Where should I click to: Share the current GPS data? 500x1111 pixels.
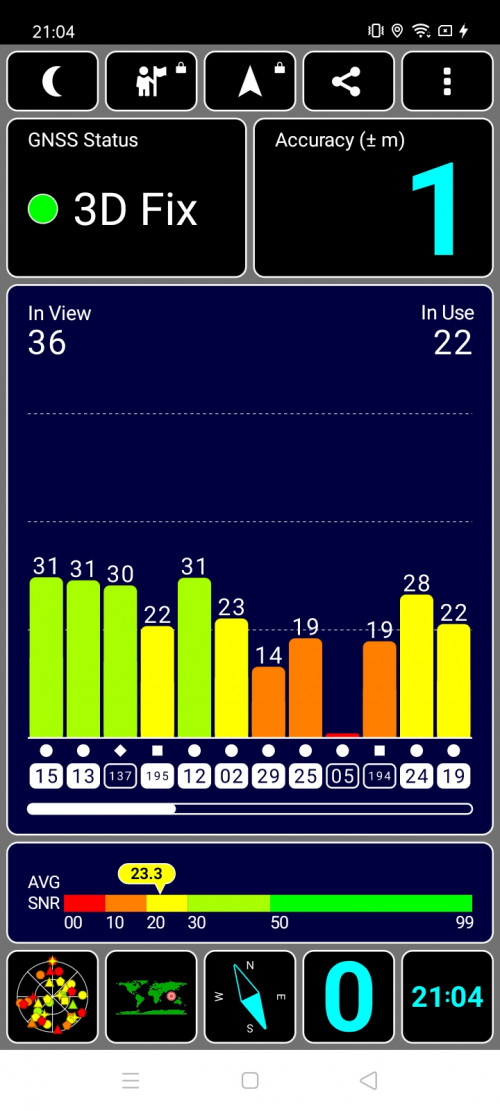click(x=348, y=81)
